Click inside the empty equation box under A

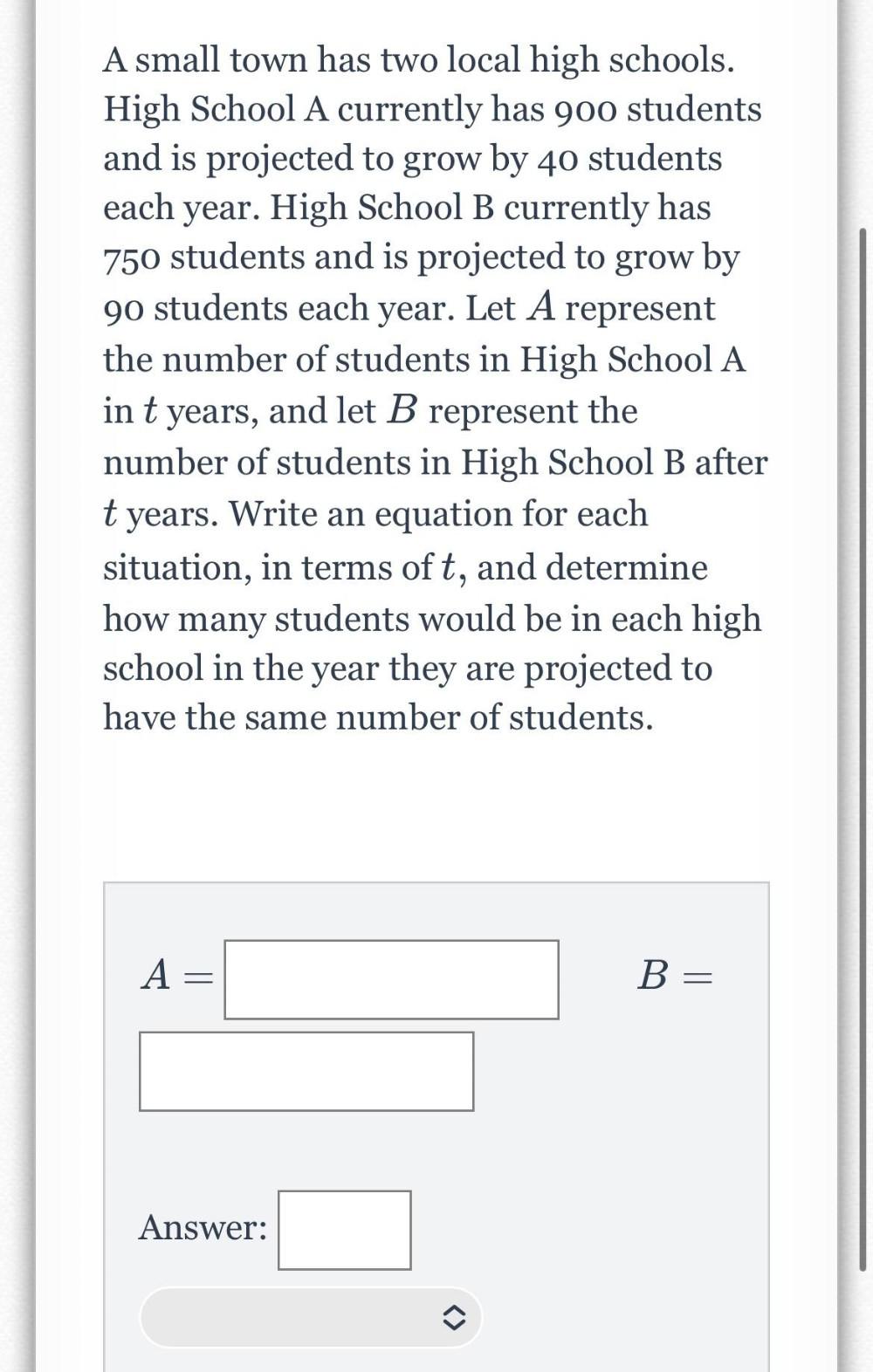[x=306, y=1070]
